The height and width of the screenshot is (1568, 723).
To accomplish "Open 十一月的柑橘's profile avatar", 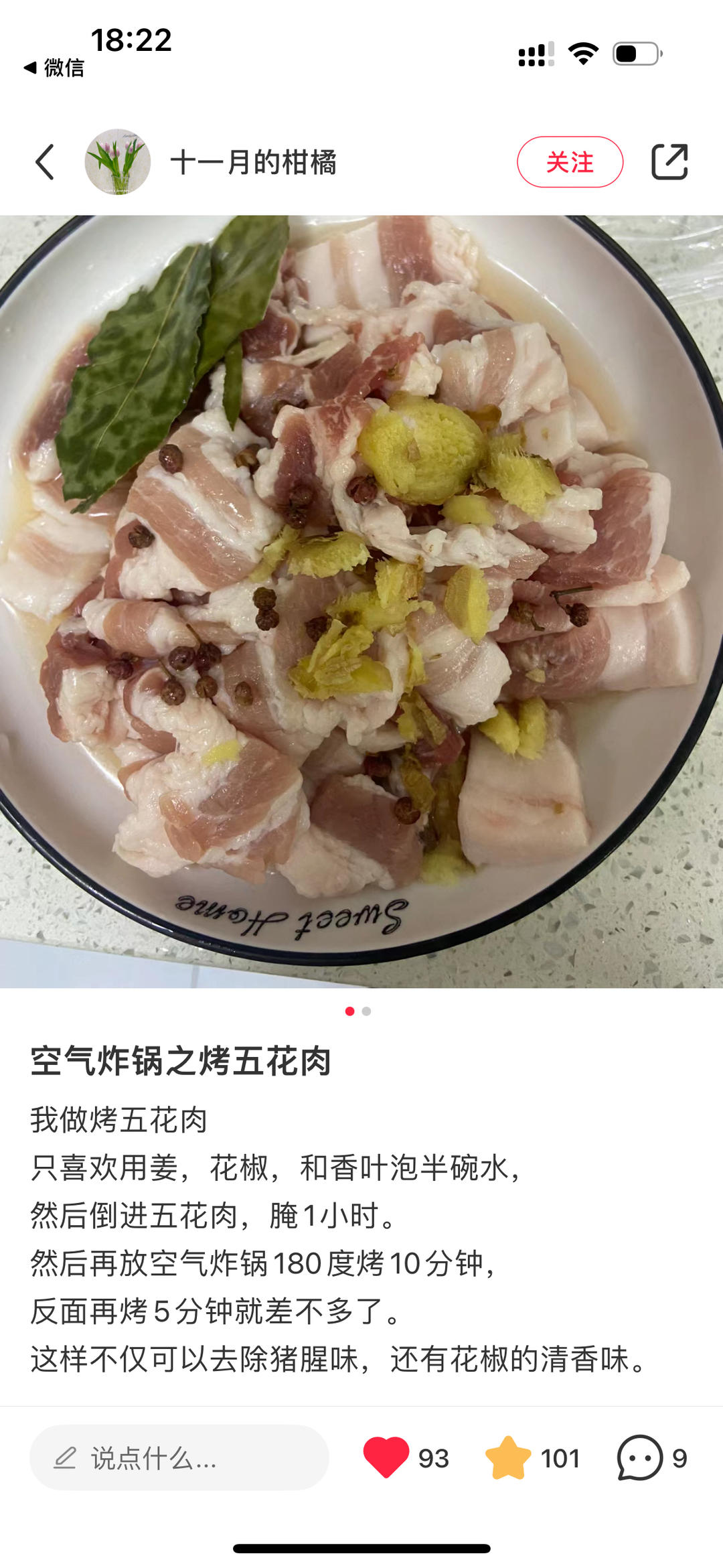I will [x=118, y=162].
